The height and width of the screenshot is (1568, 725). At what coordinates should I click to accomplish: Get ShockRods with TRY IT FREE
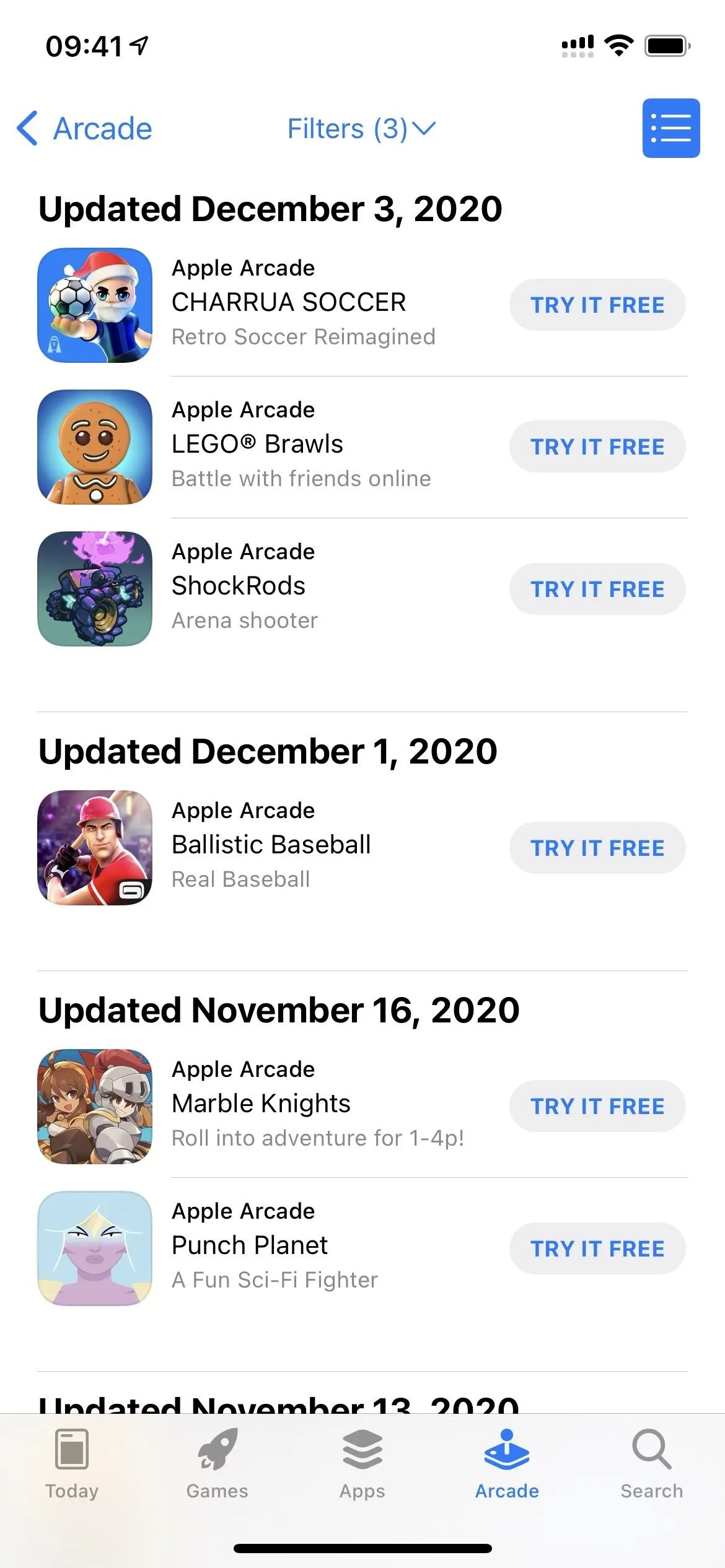597,589
